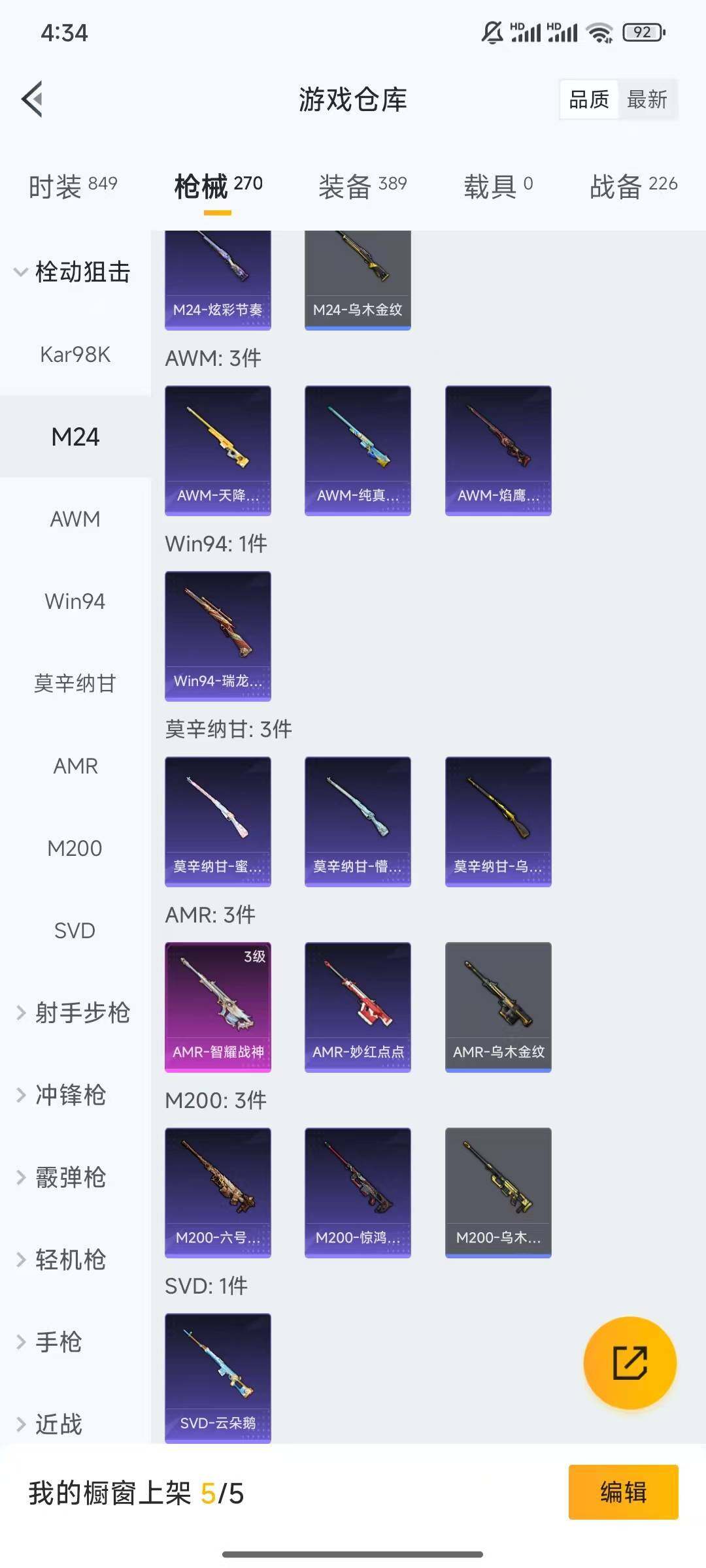The image size is (706, 1568).
Task: Expand the 射手步枪 category
Action: (x=73, y=1013)
